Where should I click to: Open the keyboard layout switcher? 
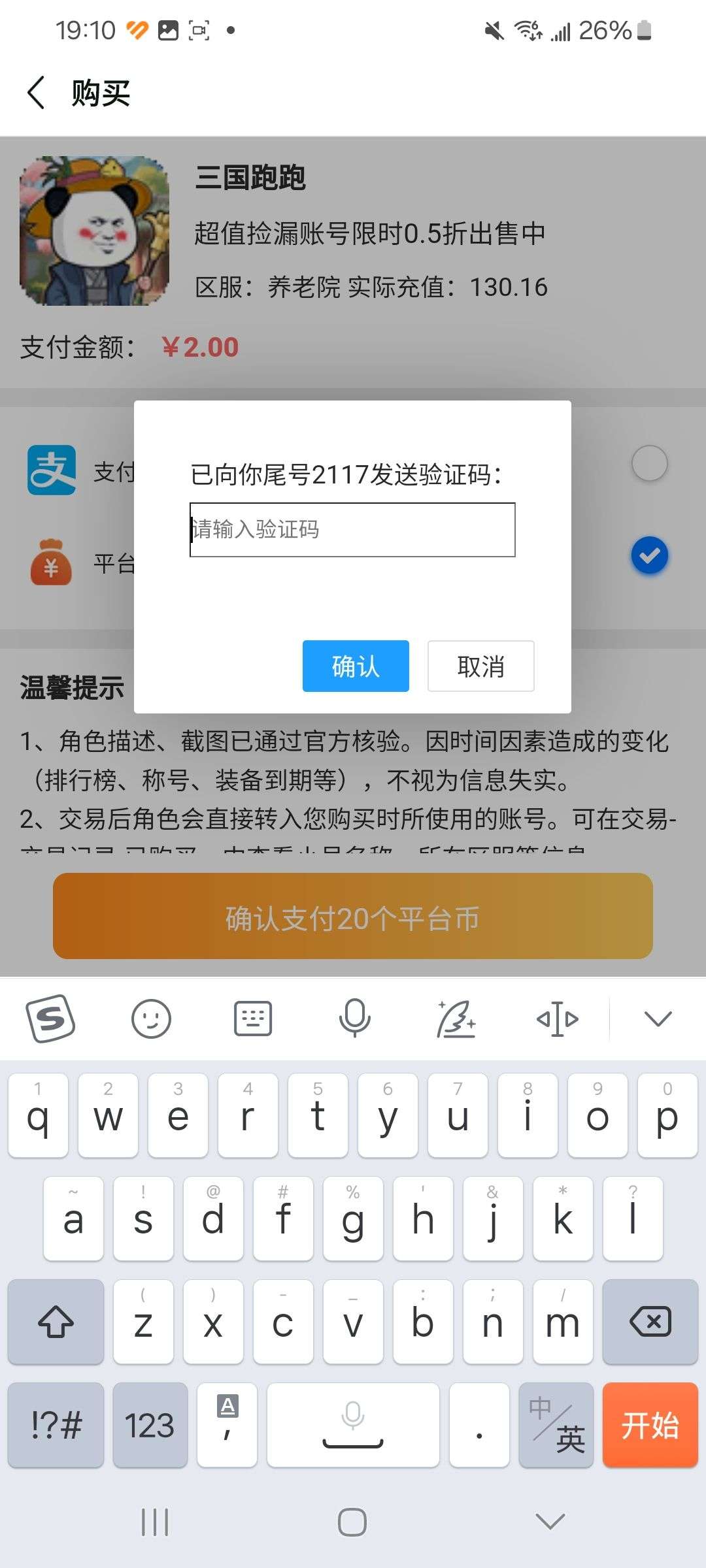pyautogui.click(x=253, y=1019)
